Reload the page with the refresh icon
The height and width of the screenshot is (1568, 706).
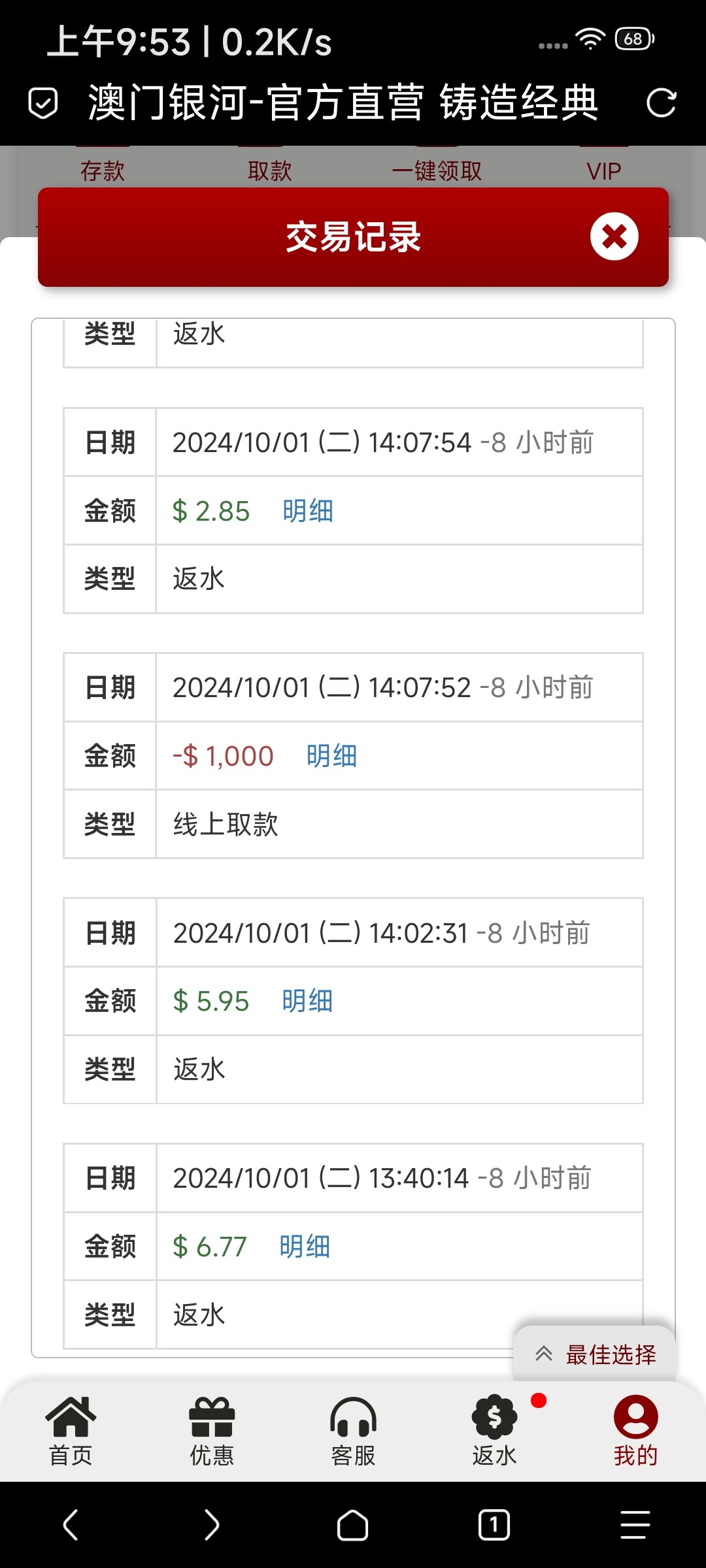(661, 103)
